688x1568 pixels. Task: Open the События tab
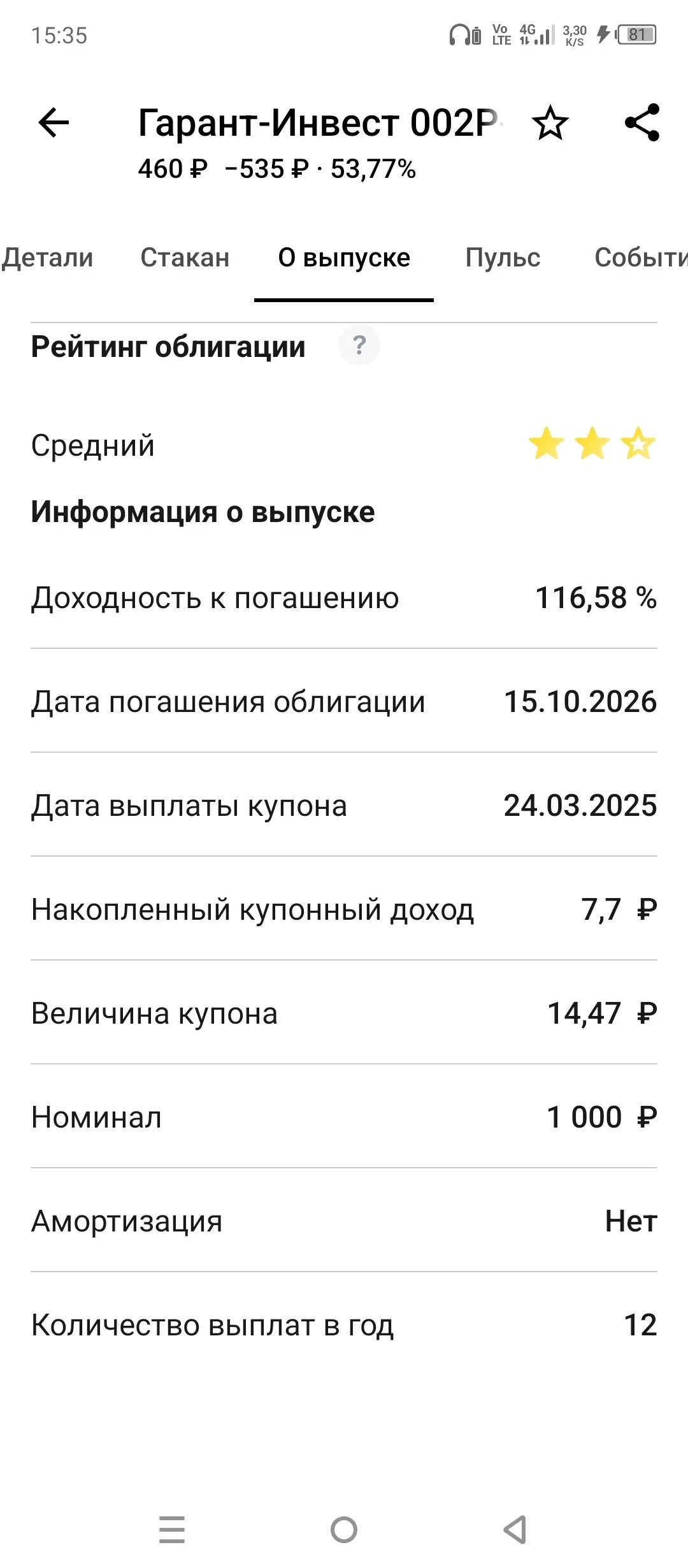tap(641, 258)
